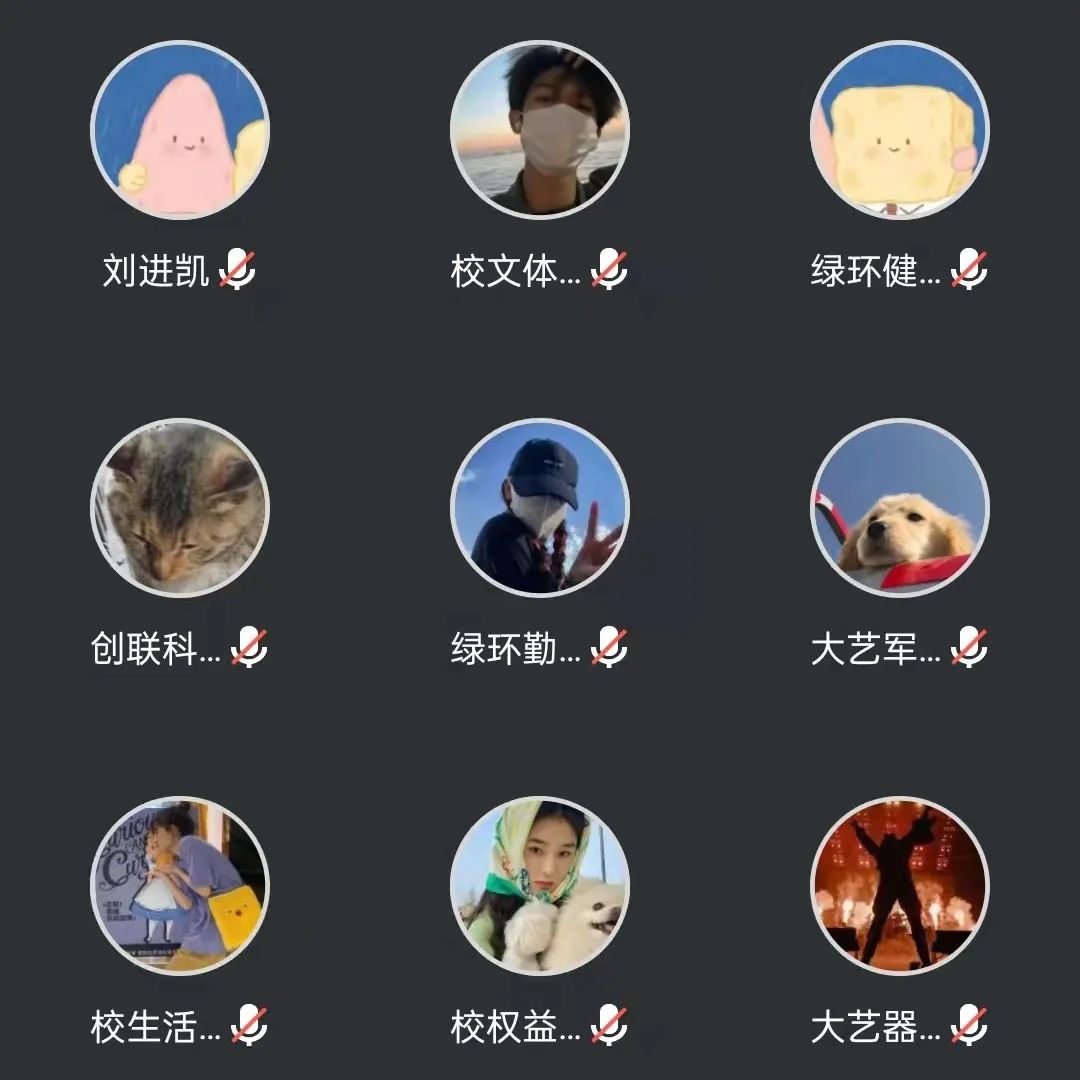Select the 创联科 participant with cat avatar
The height and width of the screenshot is (1080, 1080).
[180, 508]
